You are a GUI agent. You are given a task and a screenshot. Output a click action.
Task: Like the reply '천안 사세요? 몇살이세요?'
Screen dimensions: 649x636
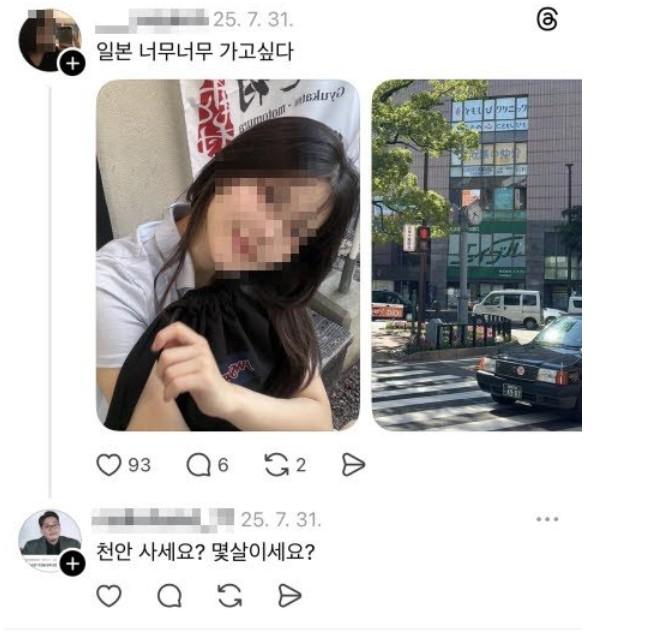(108, 596)
